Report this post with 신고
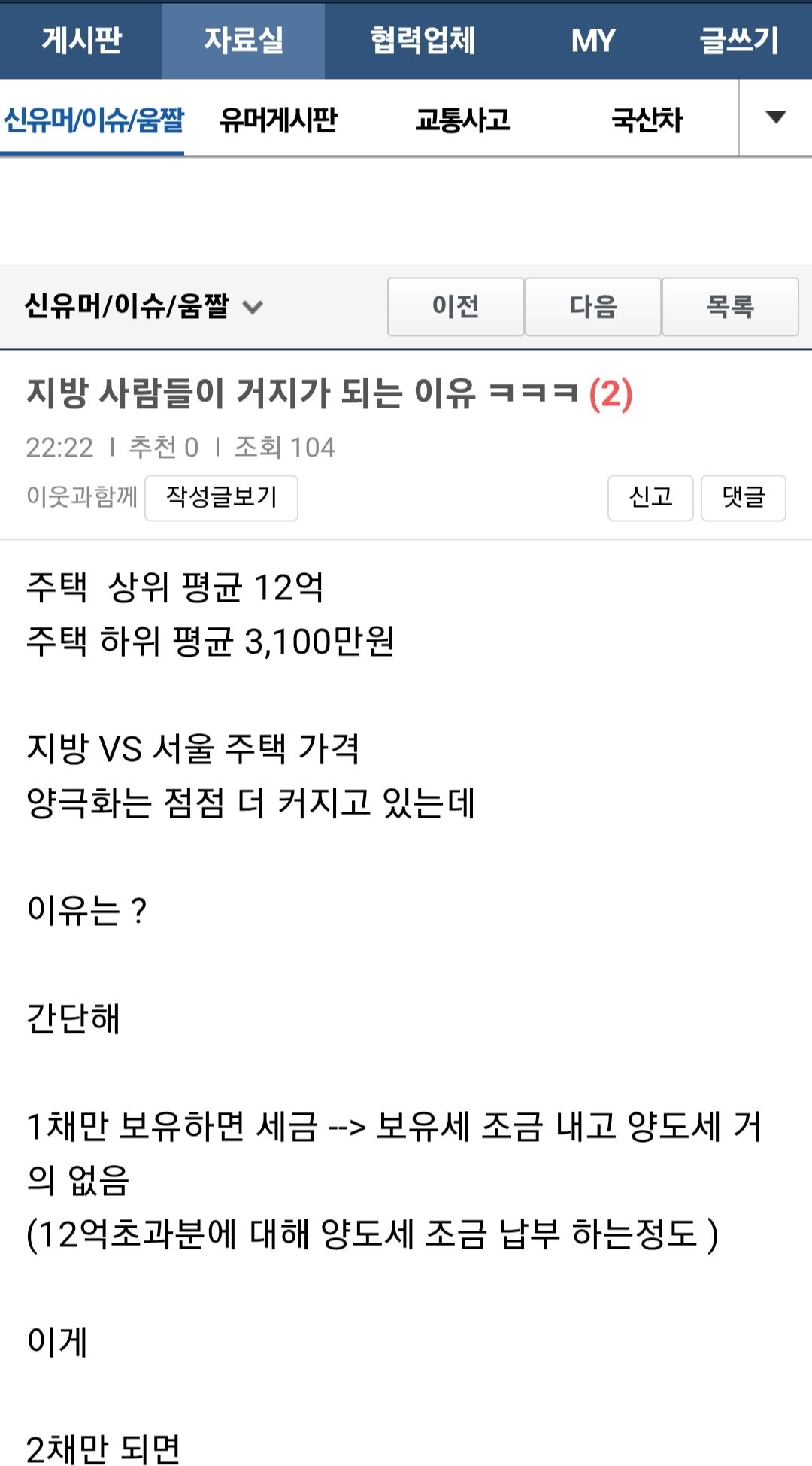Screen dimensions: 812x1466 click(x=650, y=498)
